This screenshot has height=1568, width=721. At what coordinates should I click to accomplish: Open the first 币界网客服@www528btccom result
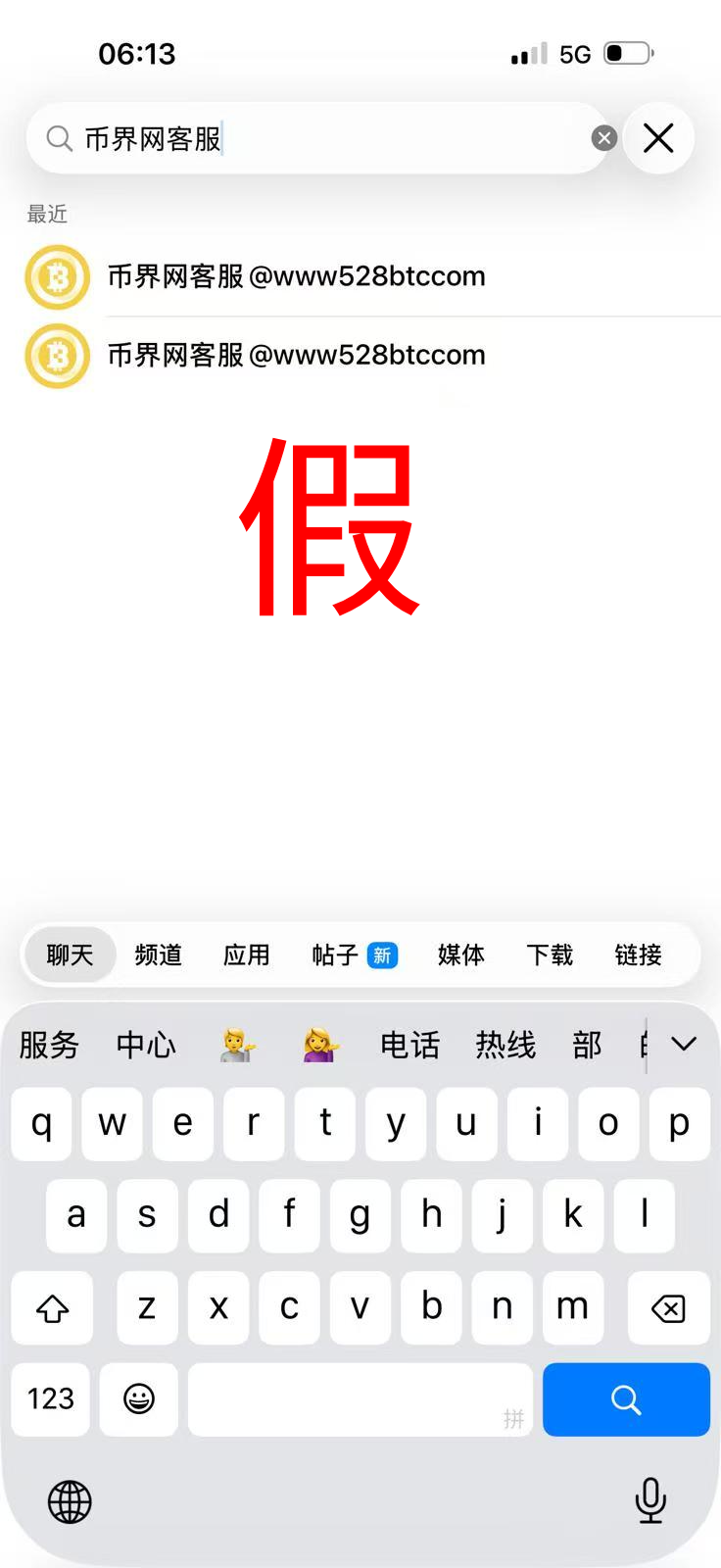296,276
